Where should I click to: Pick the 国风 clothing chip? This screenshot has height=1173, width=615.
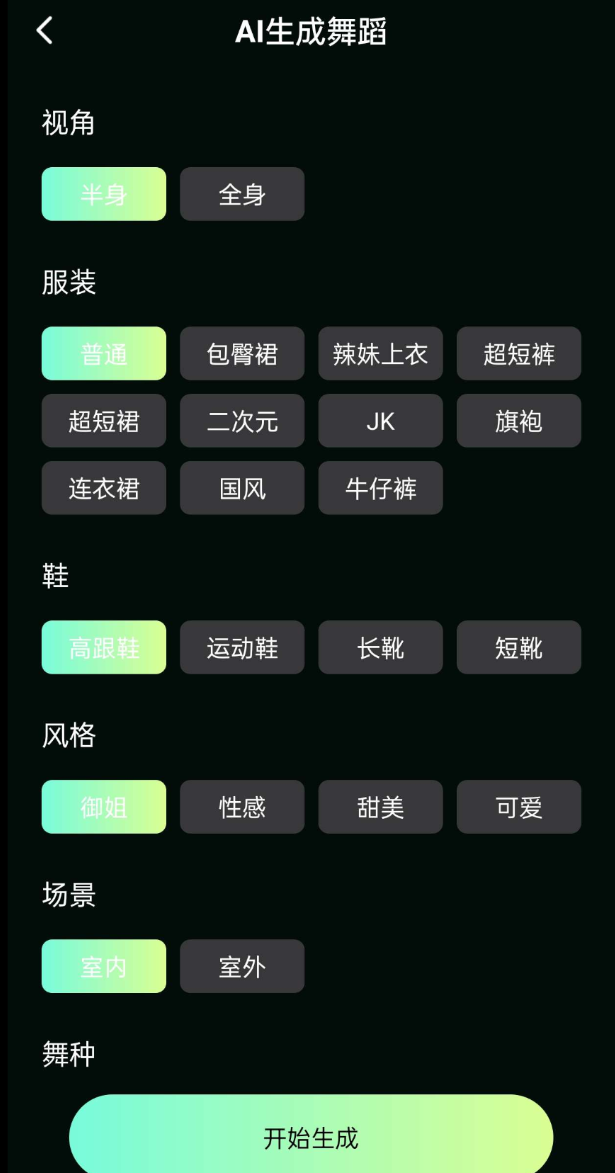(x=242, y=488)
